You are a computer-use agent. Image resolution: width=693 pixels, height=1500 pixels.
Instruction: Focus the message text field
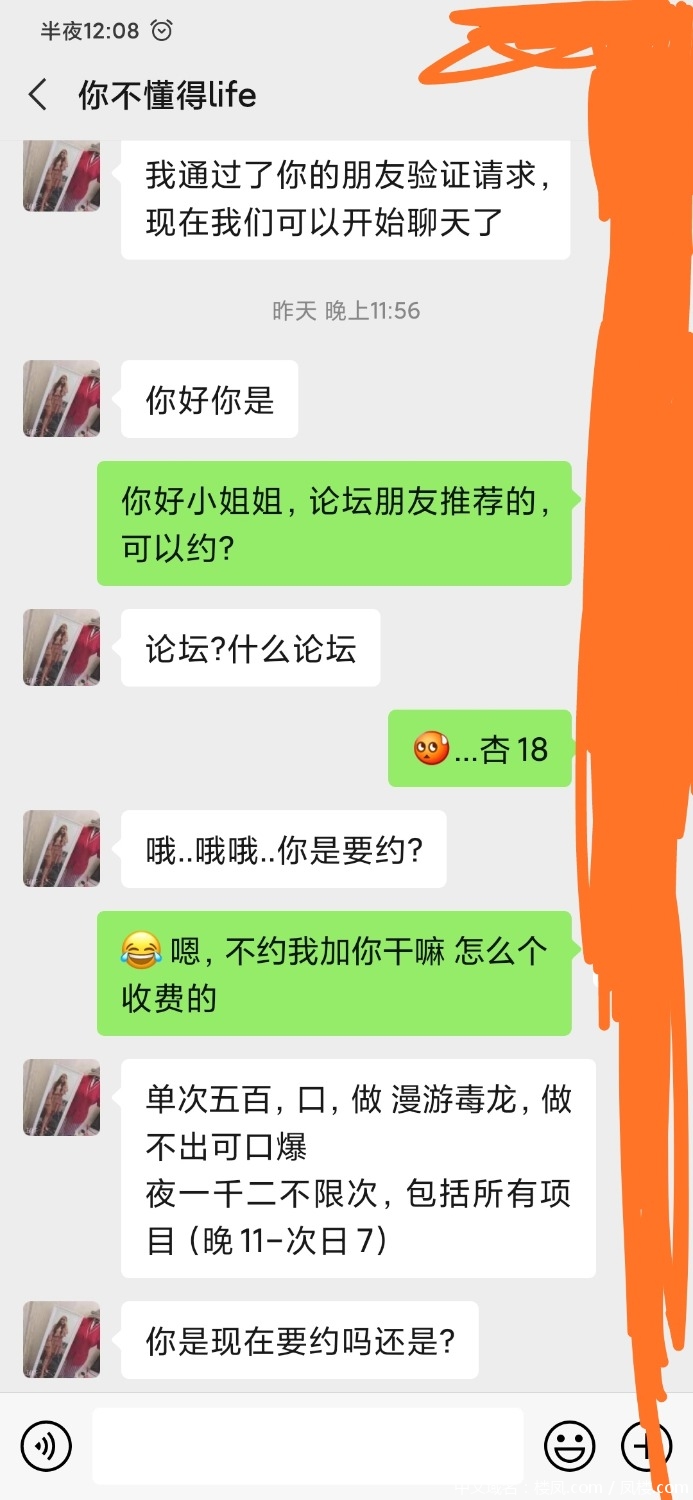coord(307,1446)
